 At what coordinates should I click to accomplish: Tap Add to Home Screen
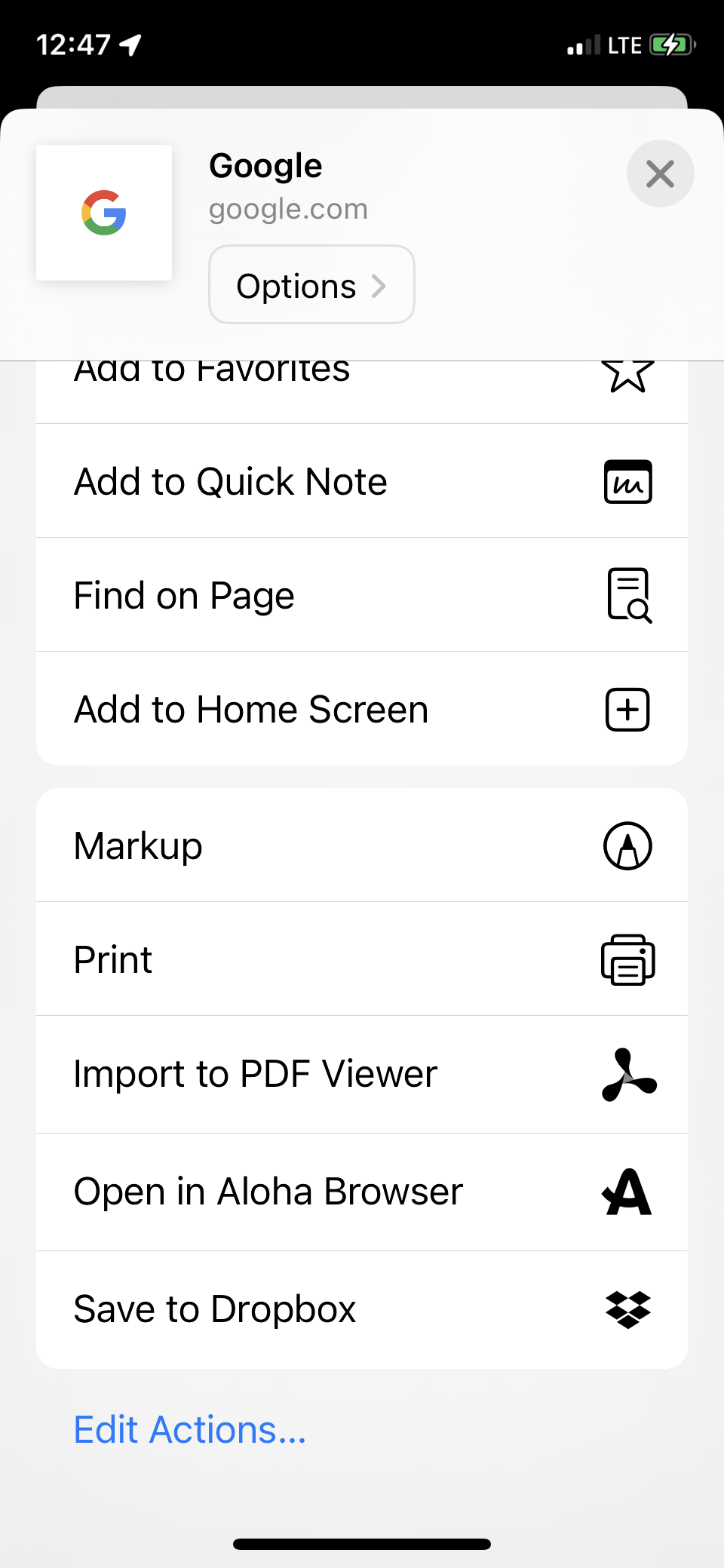[362, 709]
